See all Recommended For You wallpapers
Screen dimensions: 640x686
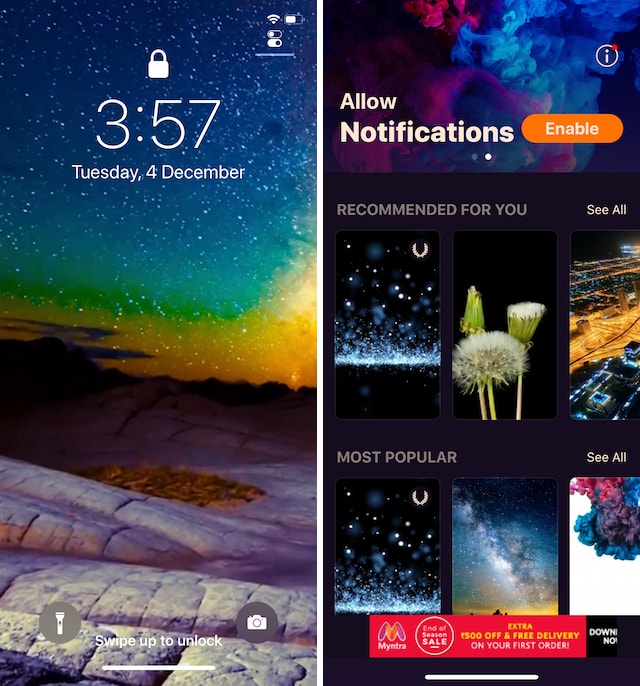pos(606,210)
